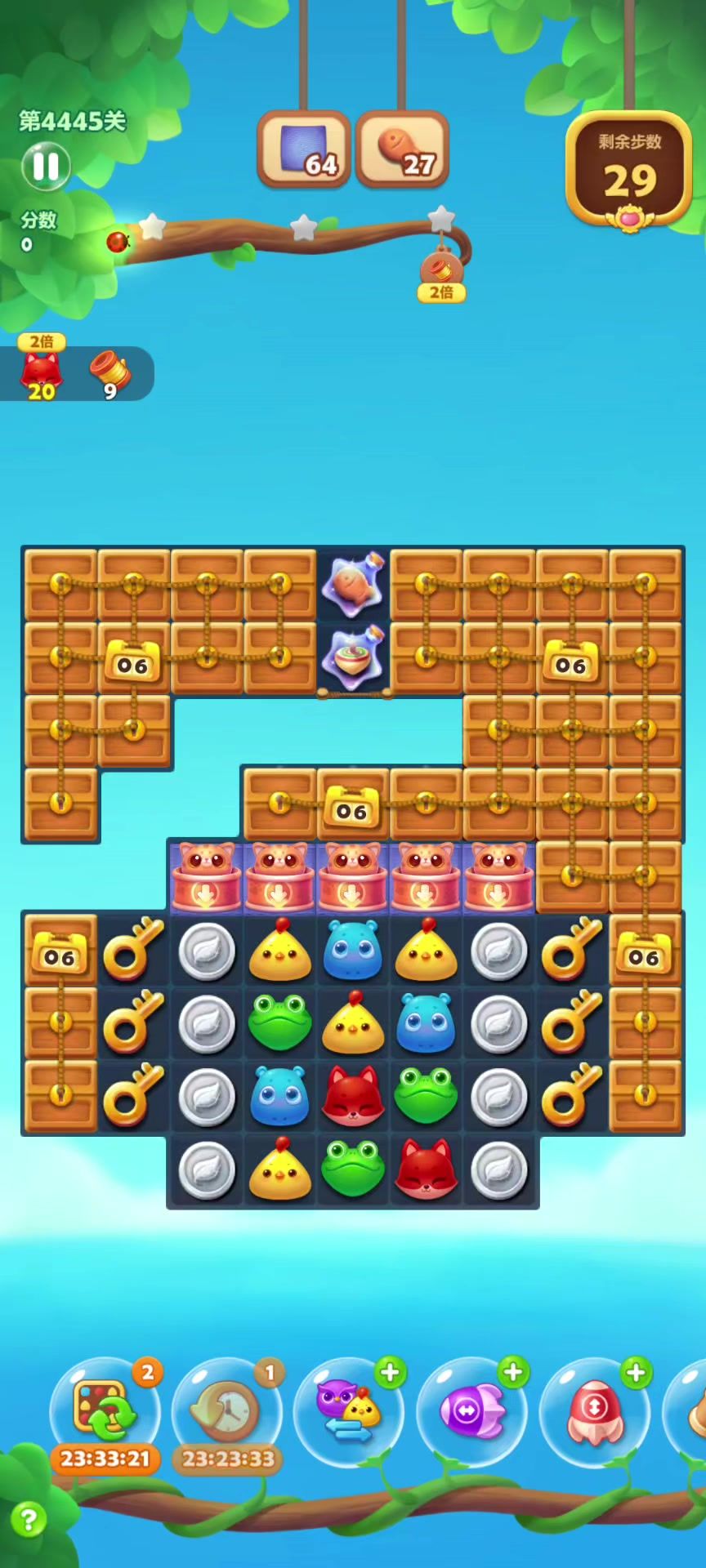Screen dimensions: 706x1568
Task: Use the board shuffle booster
Action: (104, 1410)
